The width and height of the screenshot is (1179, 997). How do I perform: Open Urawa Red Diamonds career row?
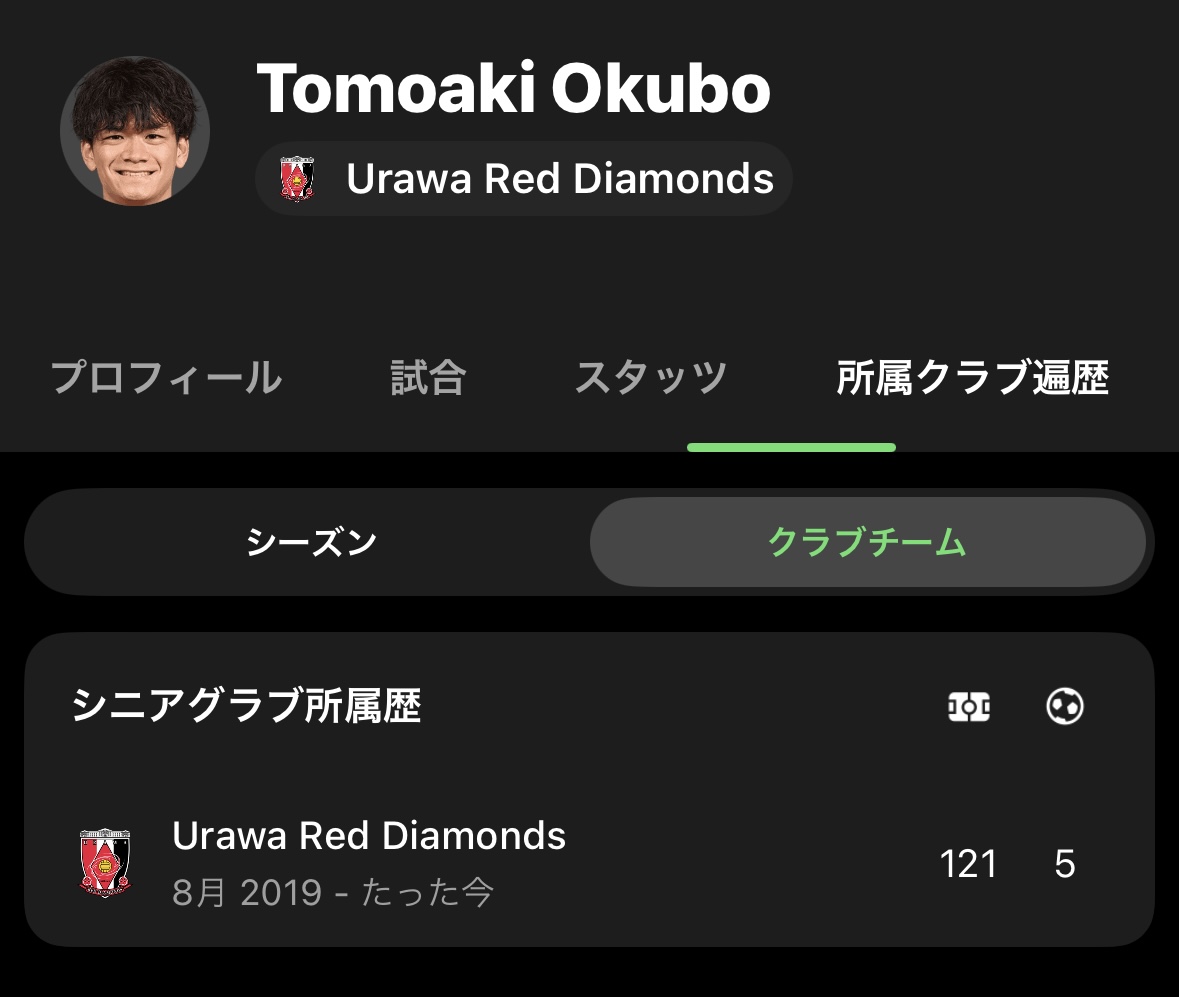588,863
